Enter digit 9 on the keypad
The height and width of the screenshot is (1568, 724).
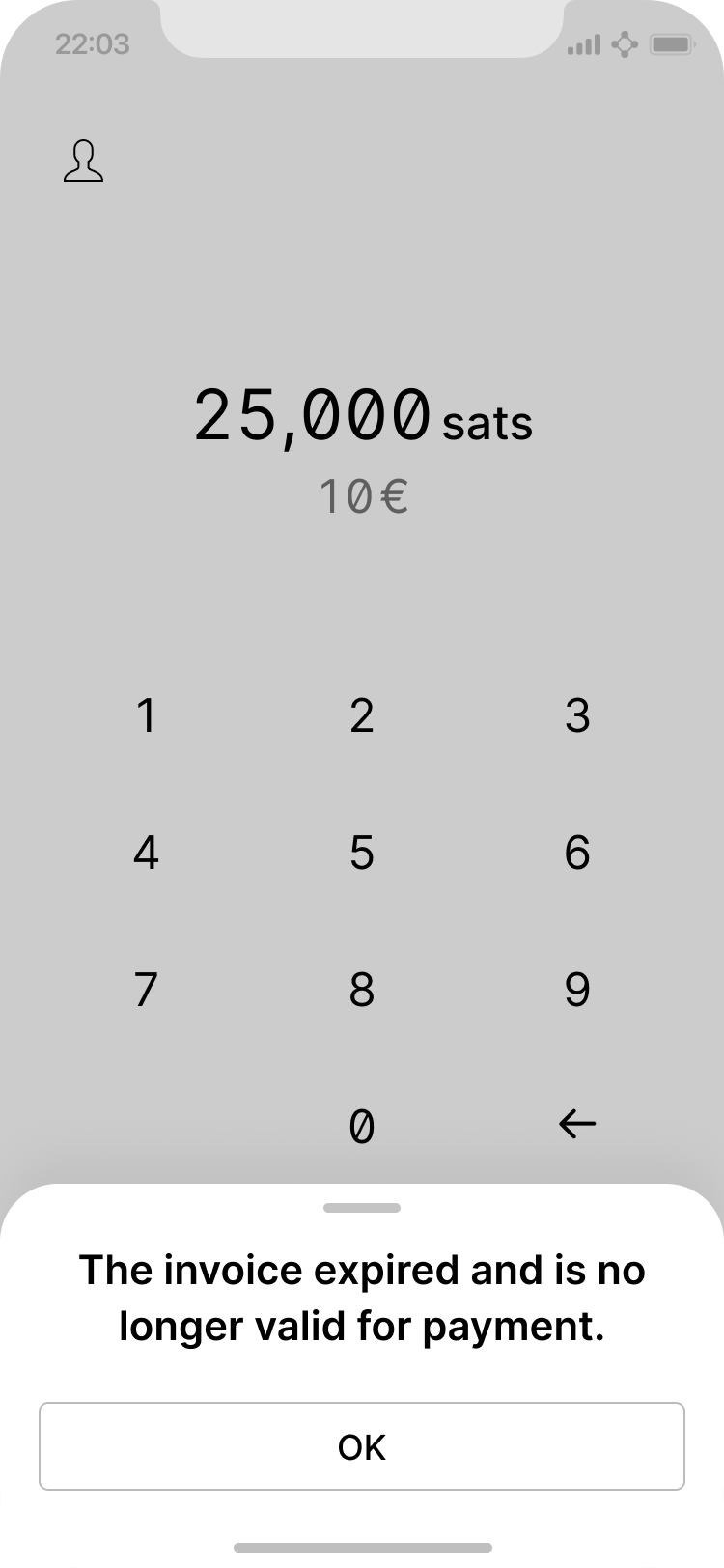pos(577,990)
